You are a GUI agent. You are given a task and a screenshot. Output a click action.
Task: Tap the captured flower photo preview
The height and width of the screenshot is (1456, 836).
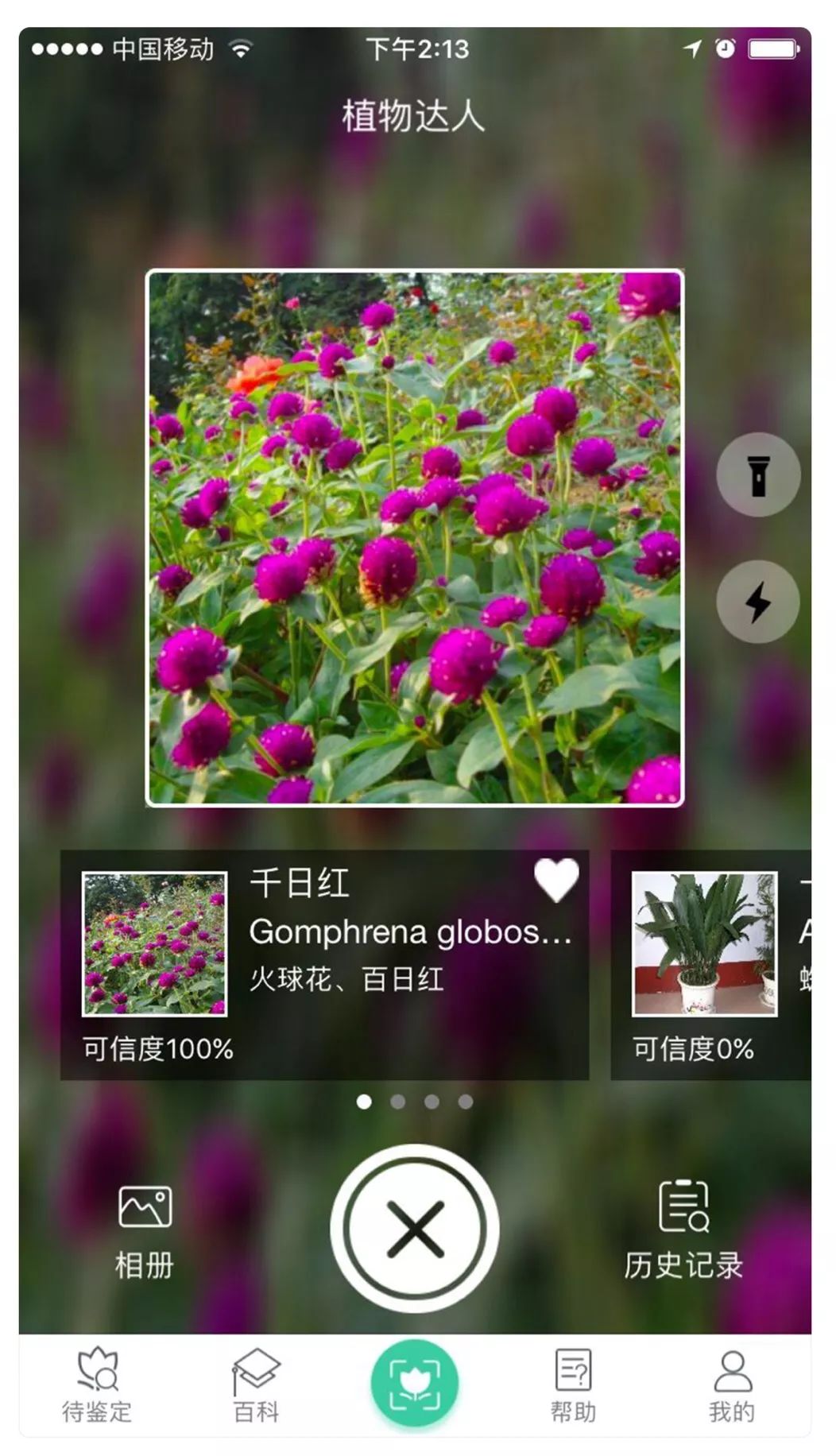click(x=415, y=538)
